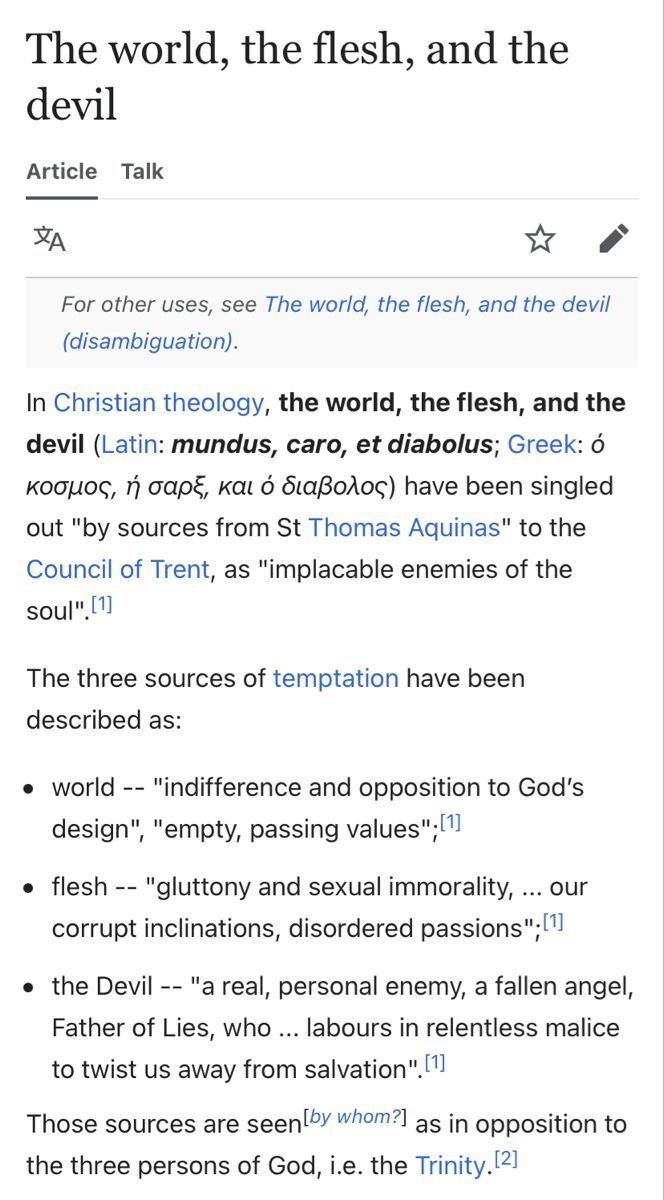Image resolution: width=664 pixels, height=1200 pixels.
Task: Select the Article tab
Action: [x=62, y=171]
